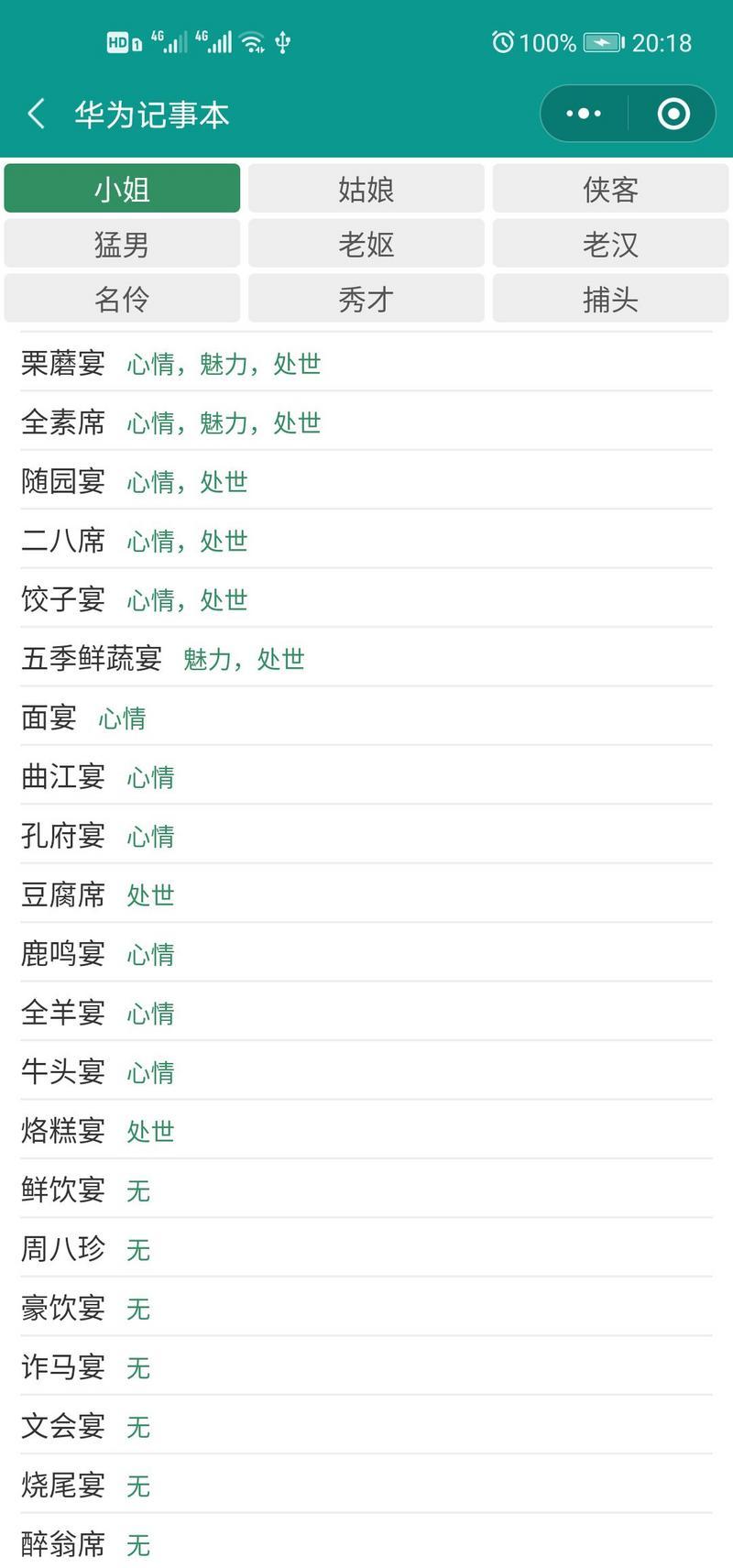
Task: Select the 秀才 category button
Action: point(366,298)
